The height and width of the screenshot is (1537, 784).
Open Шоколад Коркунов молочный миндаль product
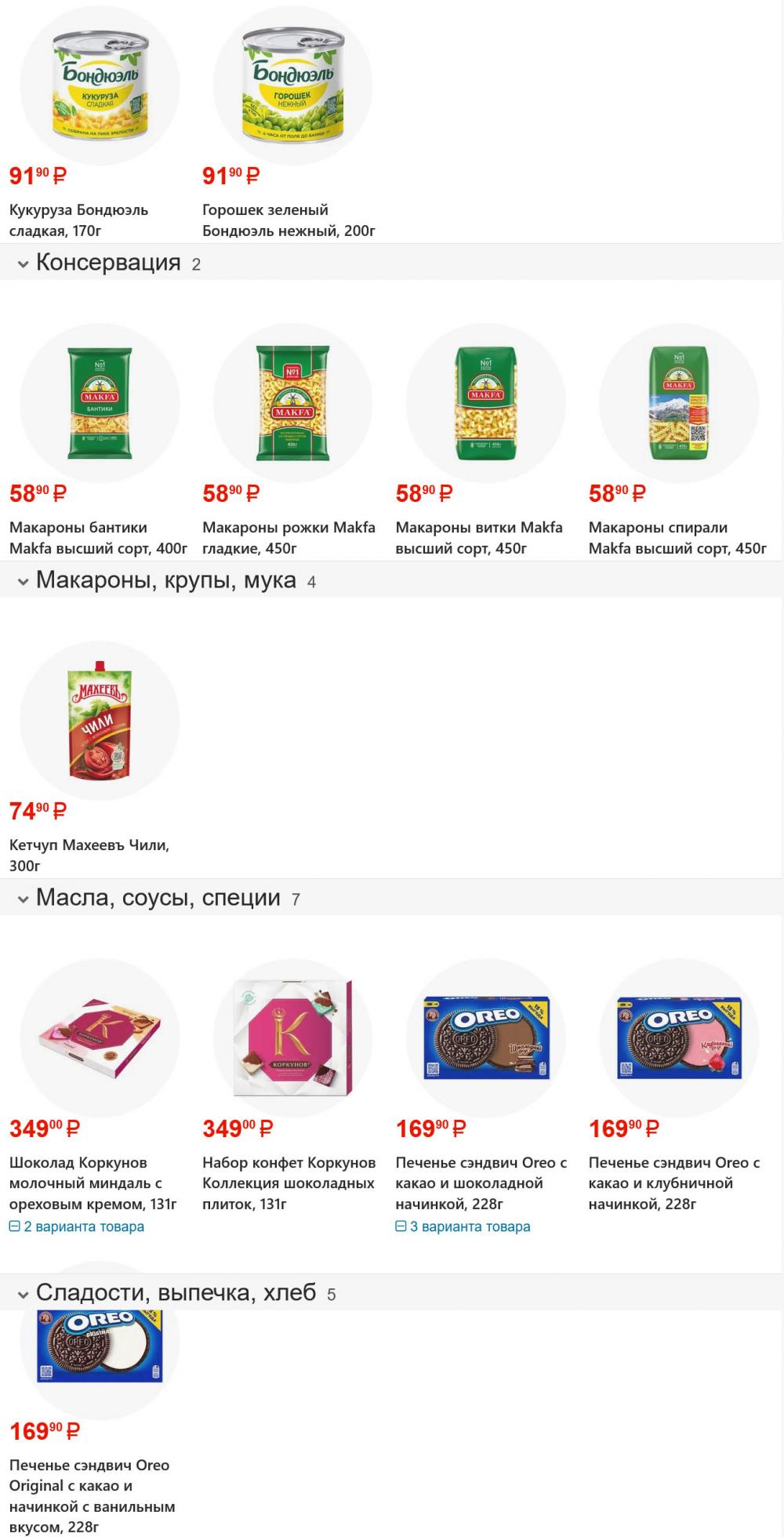point(100,1038)
